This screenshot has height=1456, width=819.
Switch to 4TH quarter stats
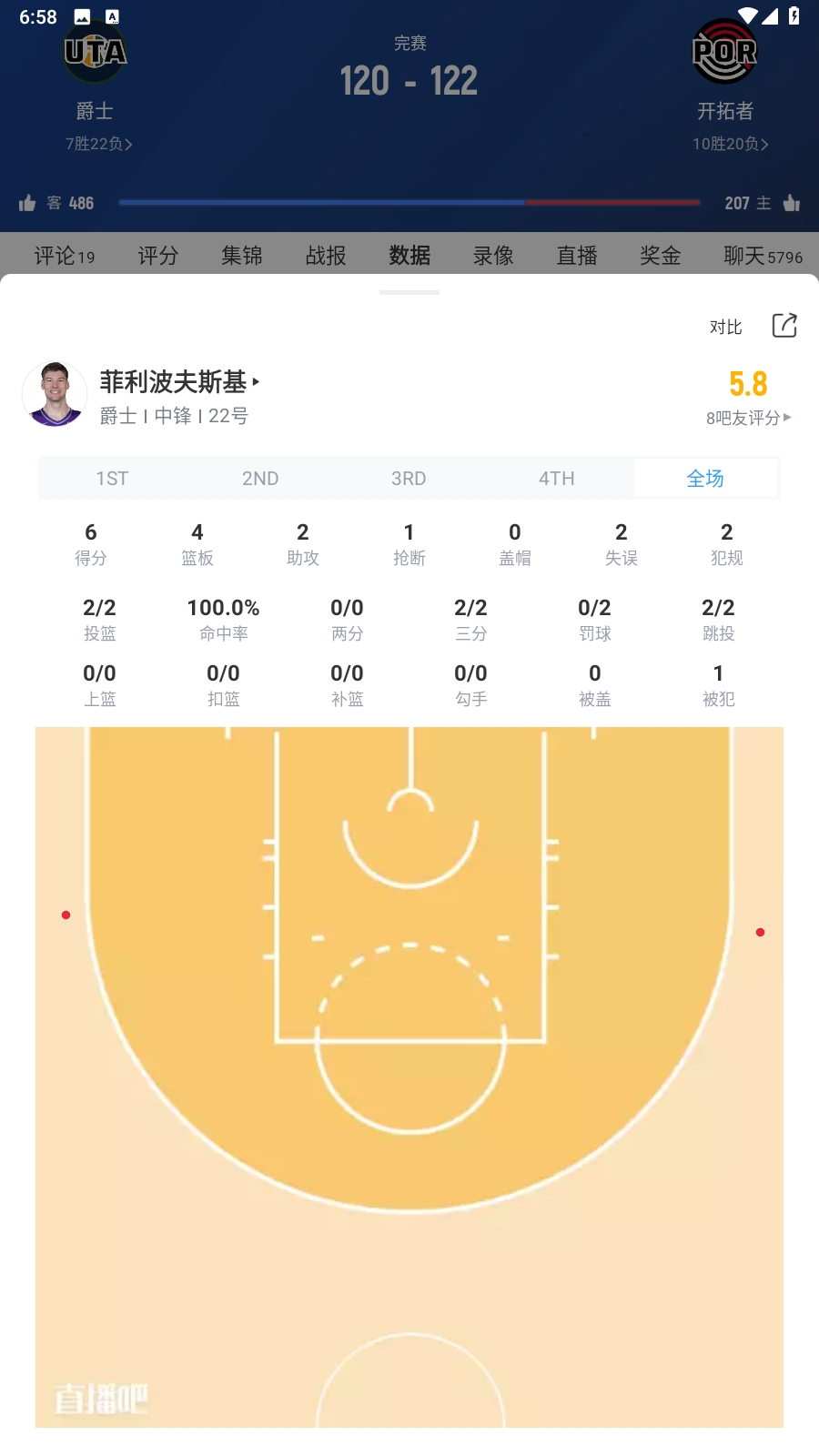556,479
